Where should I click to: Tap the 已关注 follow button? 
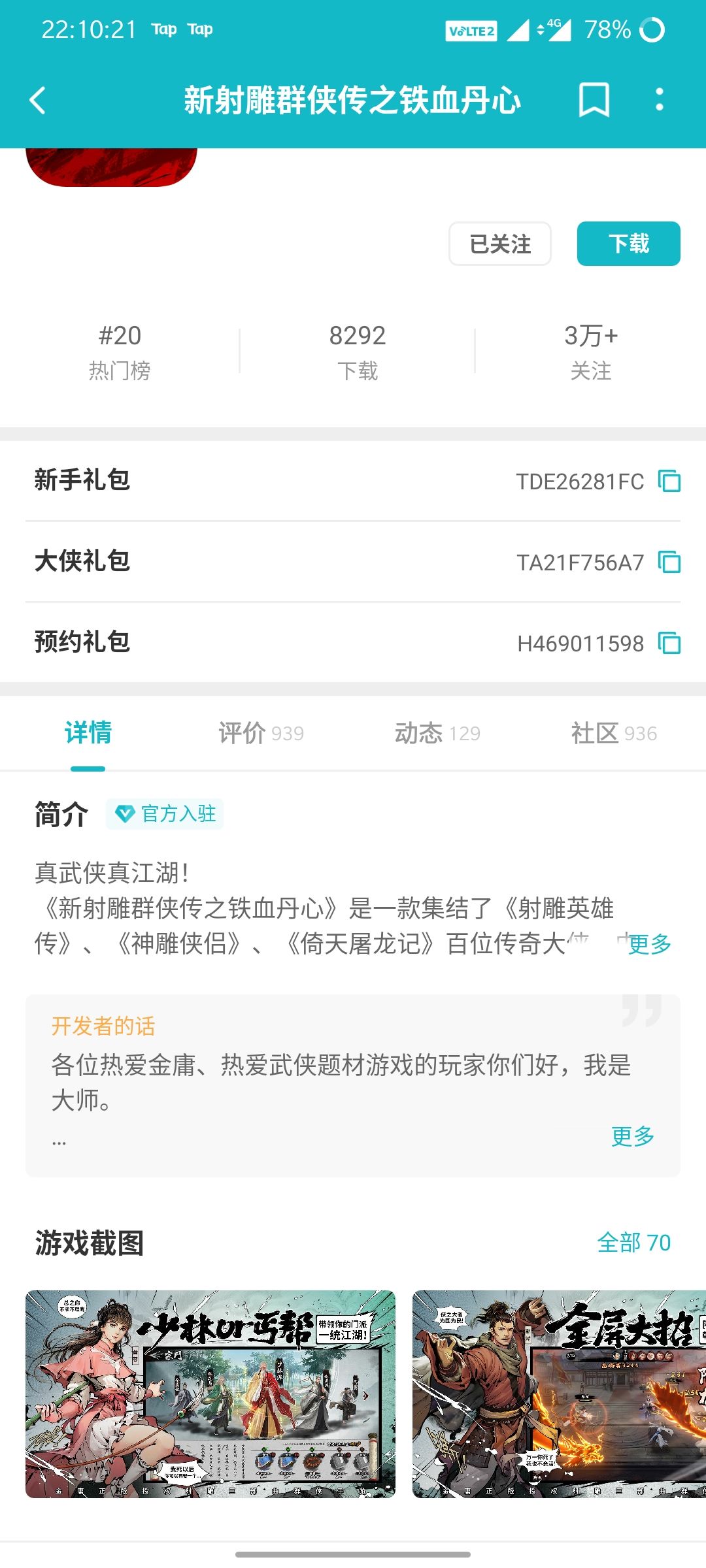(500, 244)
